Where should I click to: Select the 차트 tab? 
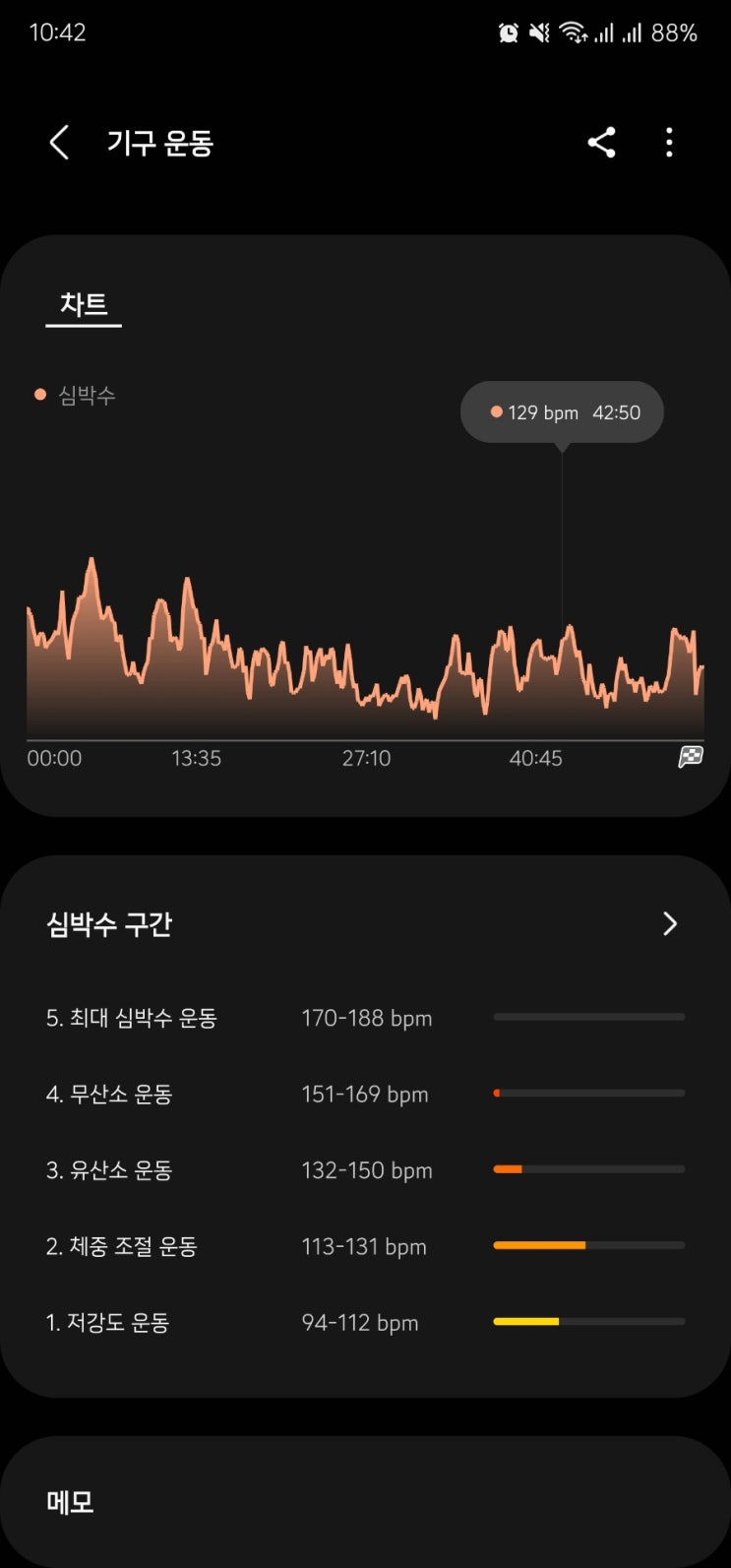point(84,305)
